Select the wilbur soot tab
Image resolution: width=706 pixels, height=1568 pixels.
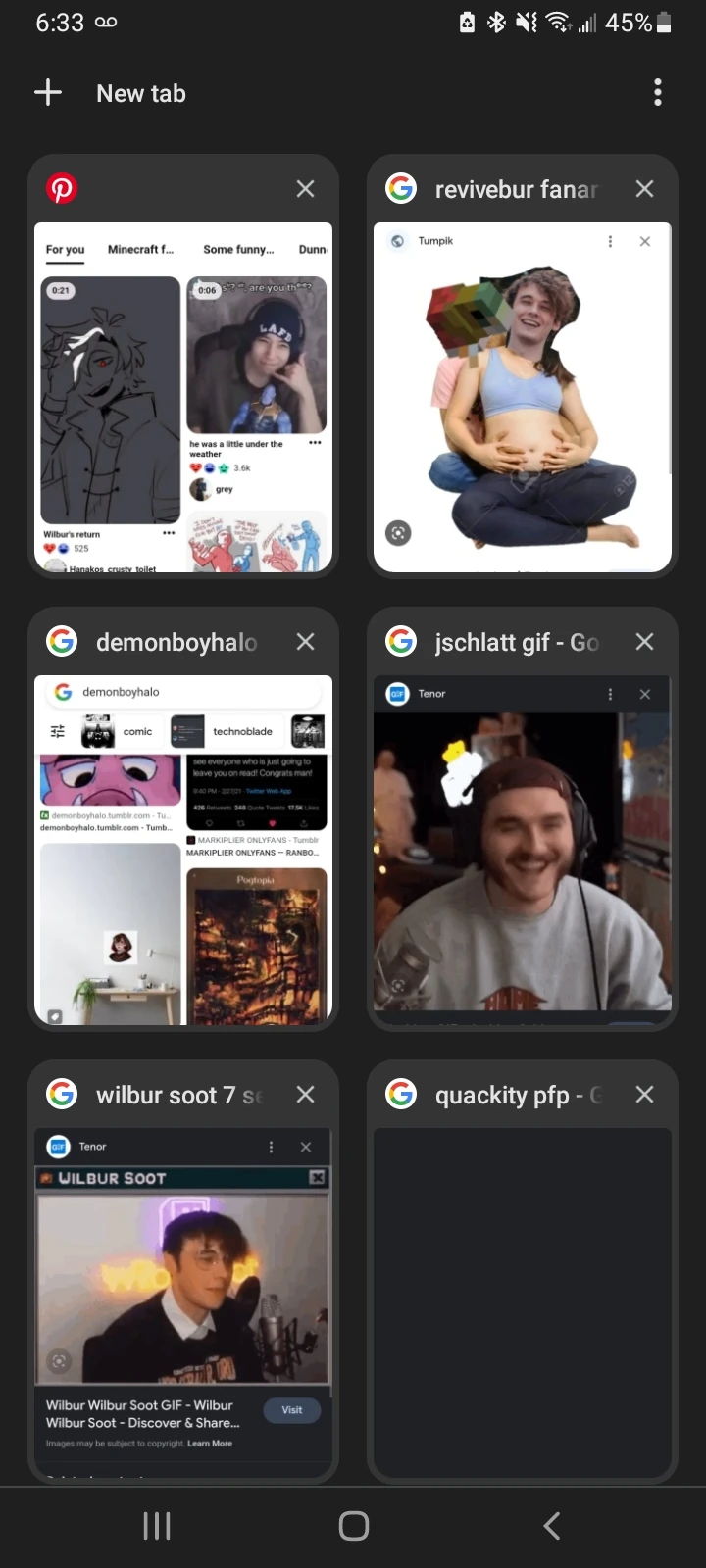(183, 1303)
